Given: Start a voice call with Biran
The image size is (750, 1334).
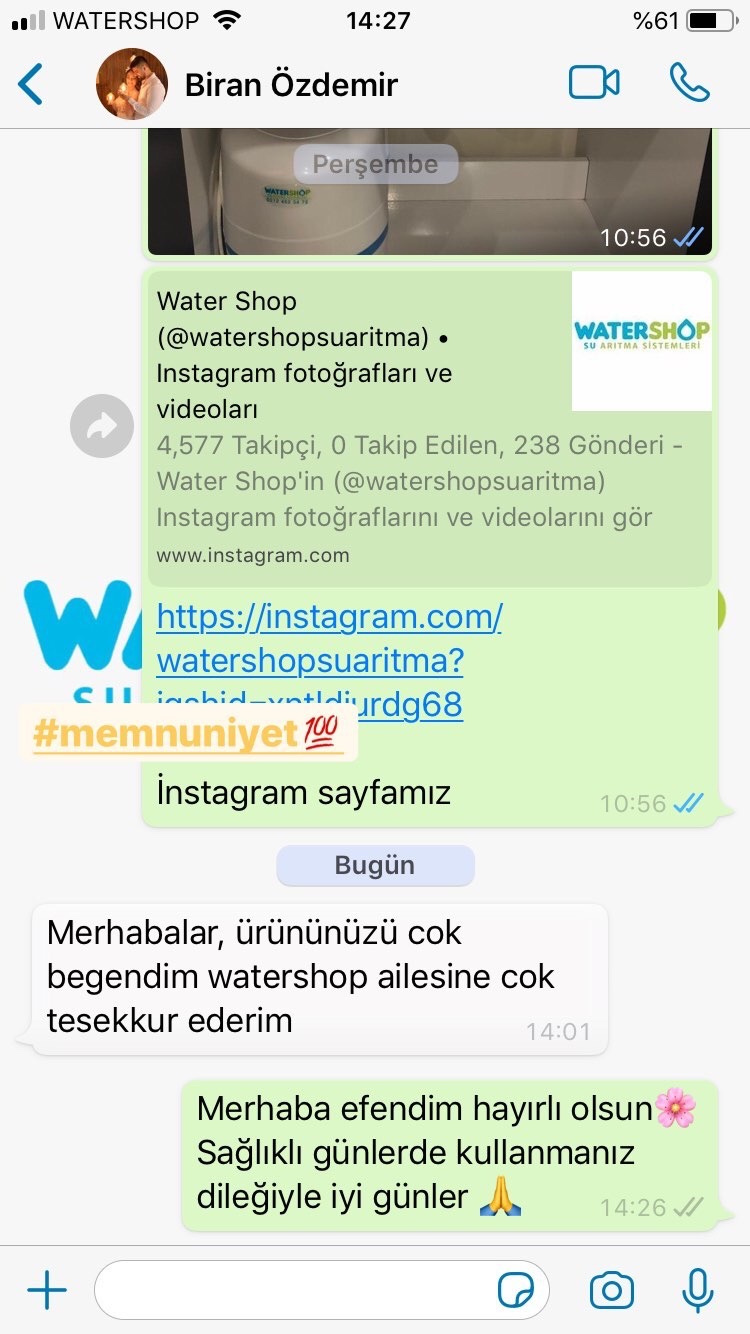Looking at the screenshot, I should coord(689,83).
